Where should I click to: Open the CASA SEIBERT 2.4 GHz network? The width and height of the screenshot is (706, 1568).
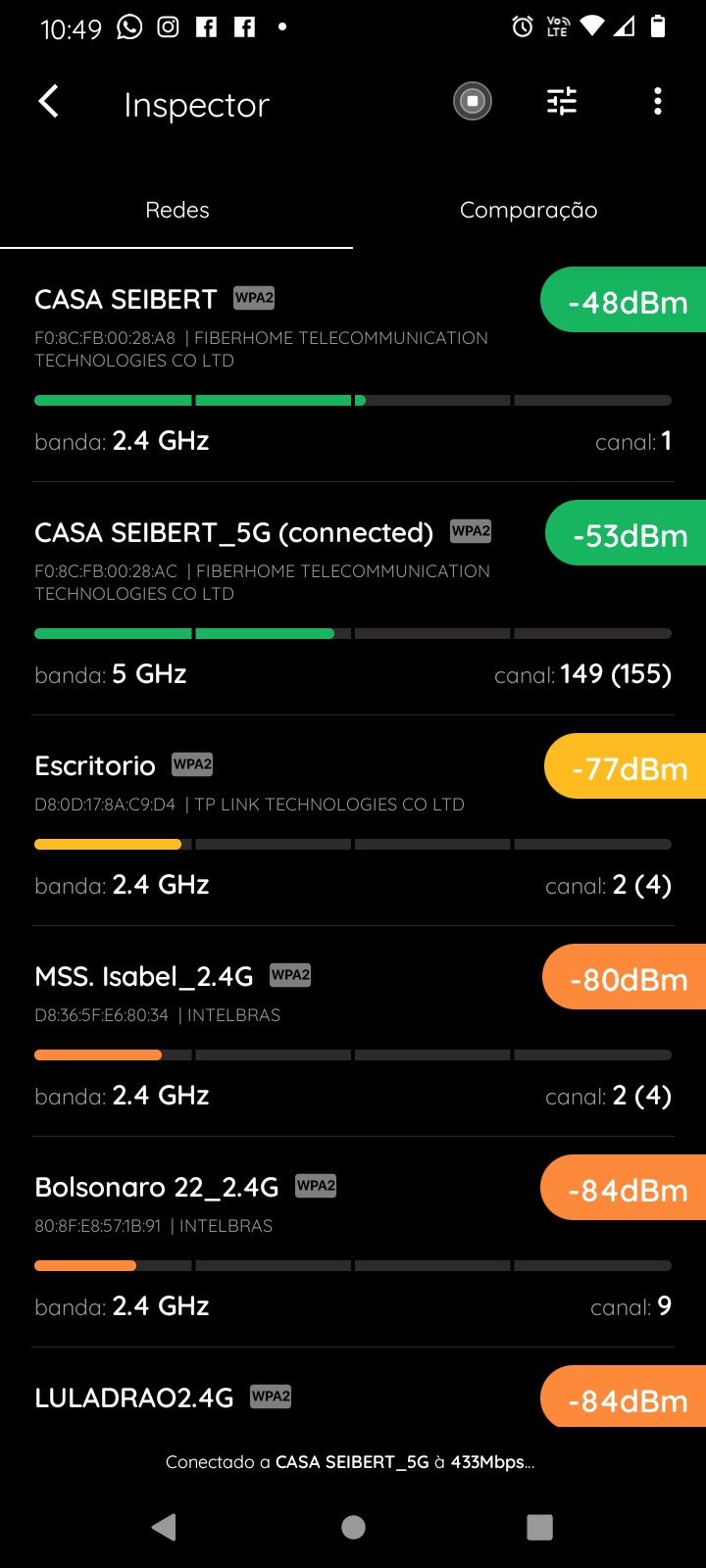(x=294, y=367)
